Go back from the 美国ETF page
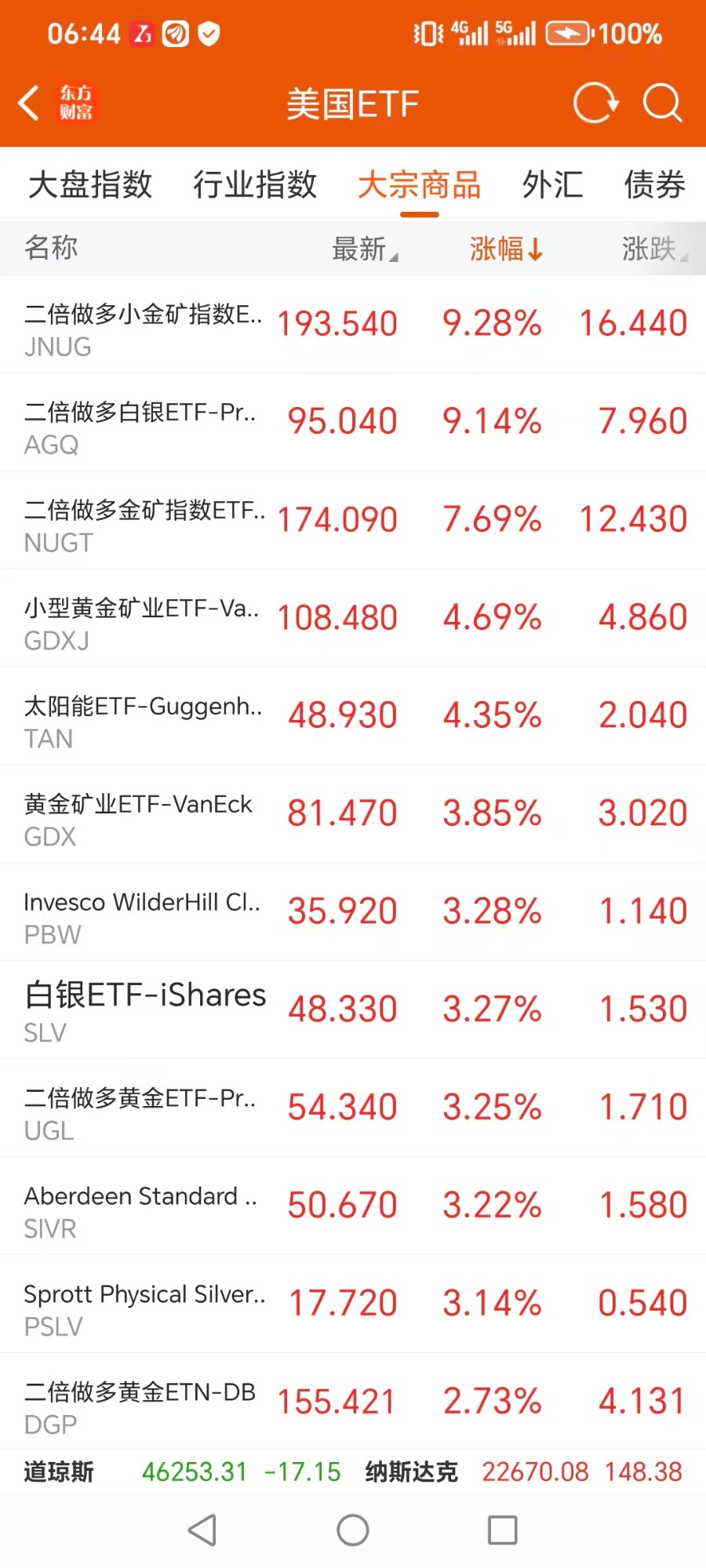 (x=30, y=103)
